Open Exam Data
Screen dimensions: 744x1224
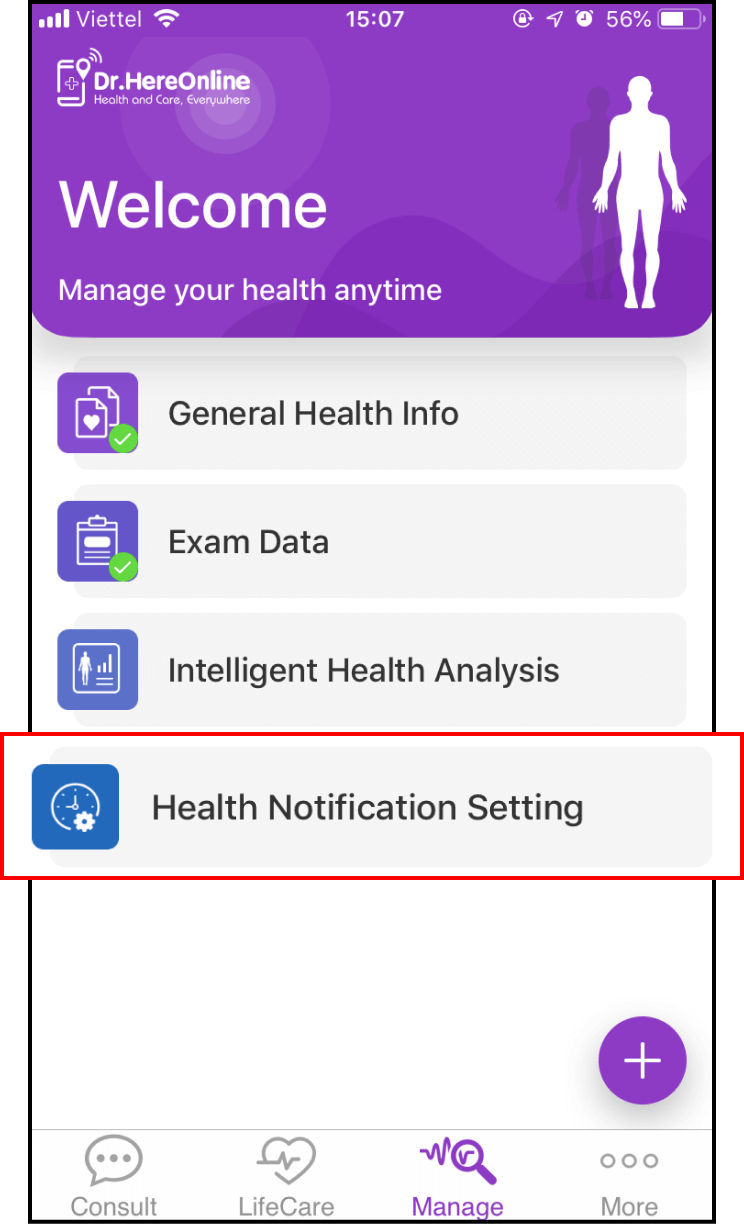380,541
